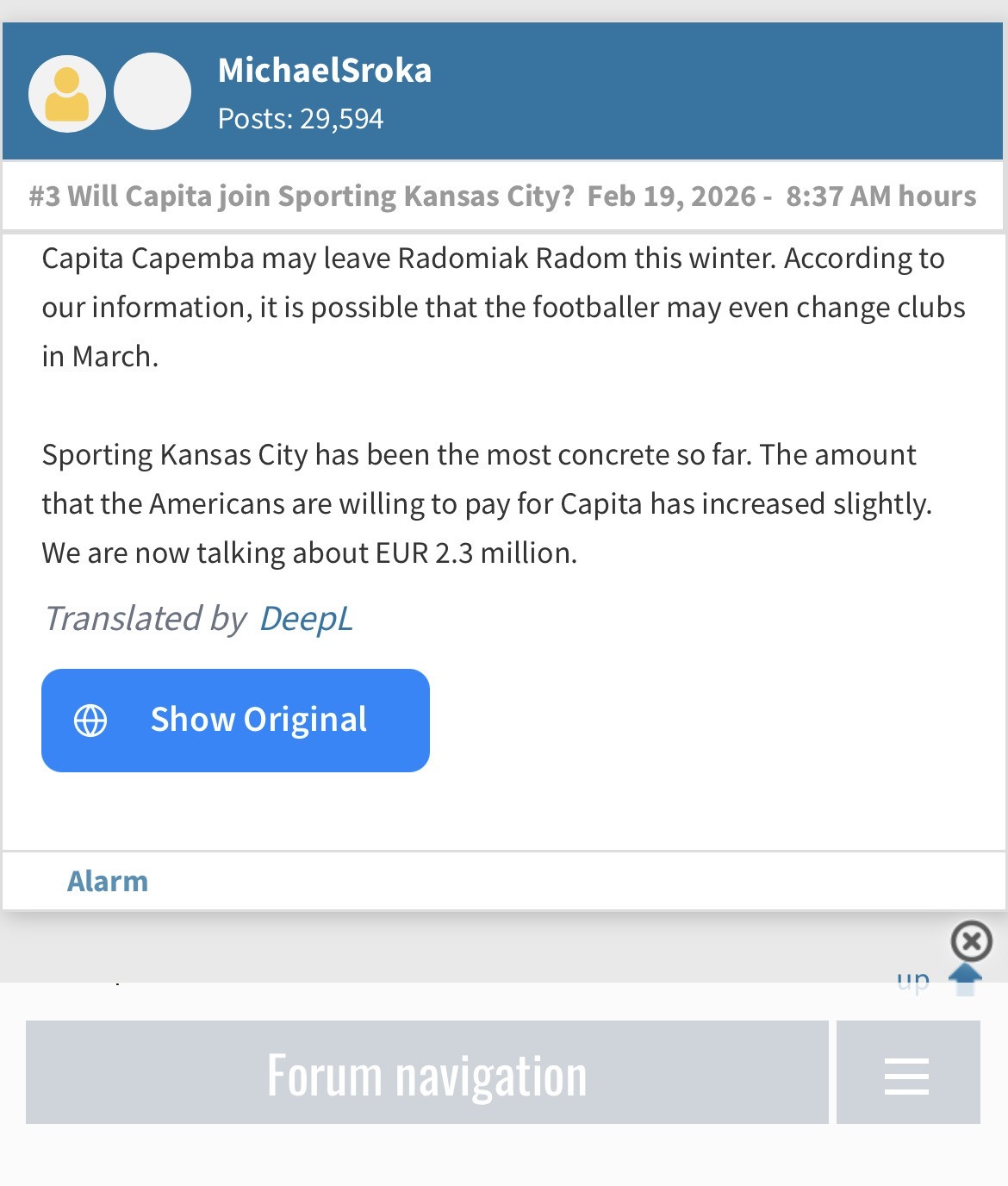Open MichaelSroka's user profile

click(x=325, y=71)
